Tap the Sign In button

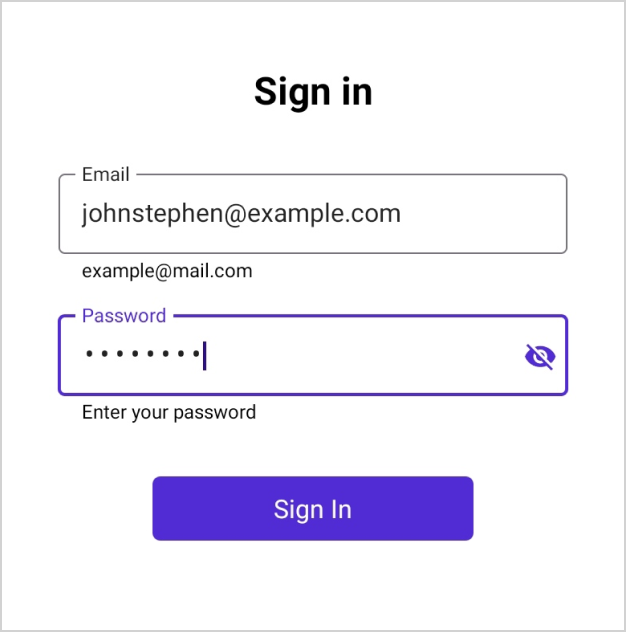312,509
